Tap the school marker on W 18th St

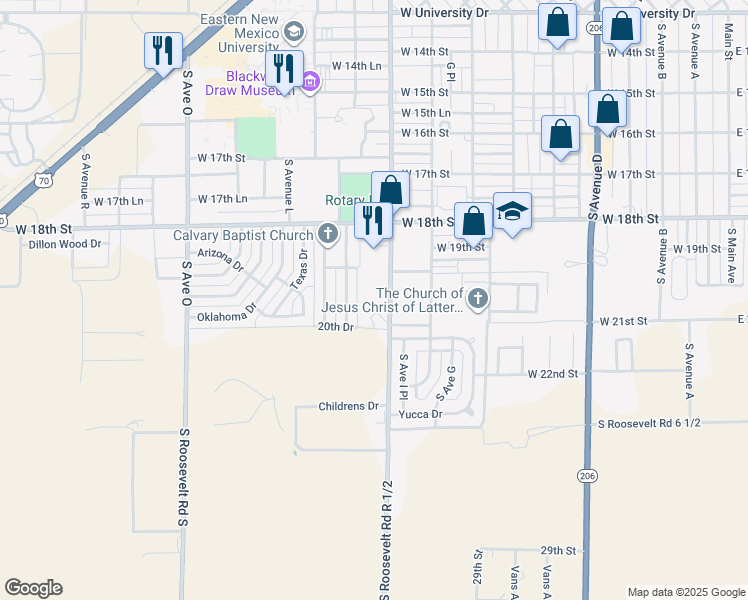click(512, 211)
